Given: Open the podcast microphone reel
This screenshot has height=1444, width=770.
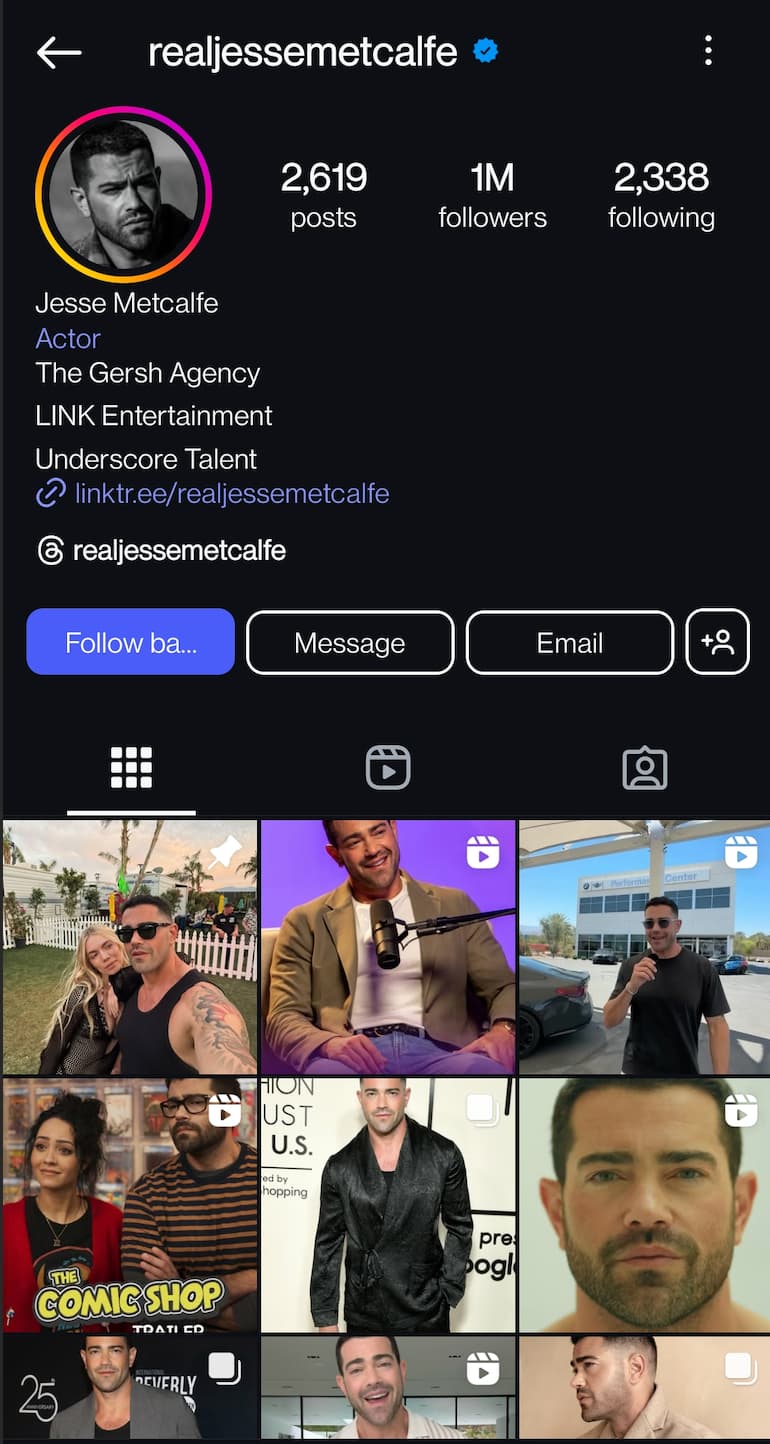Looking at the screenshot, I should click(388, 947).
